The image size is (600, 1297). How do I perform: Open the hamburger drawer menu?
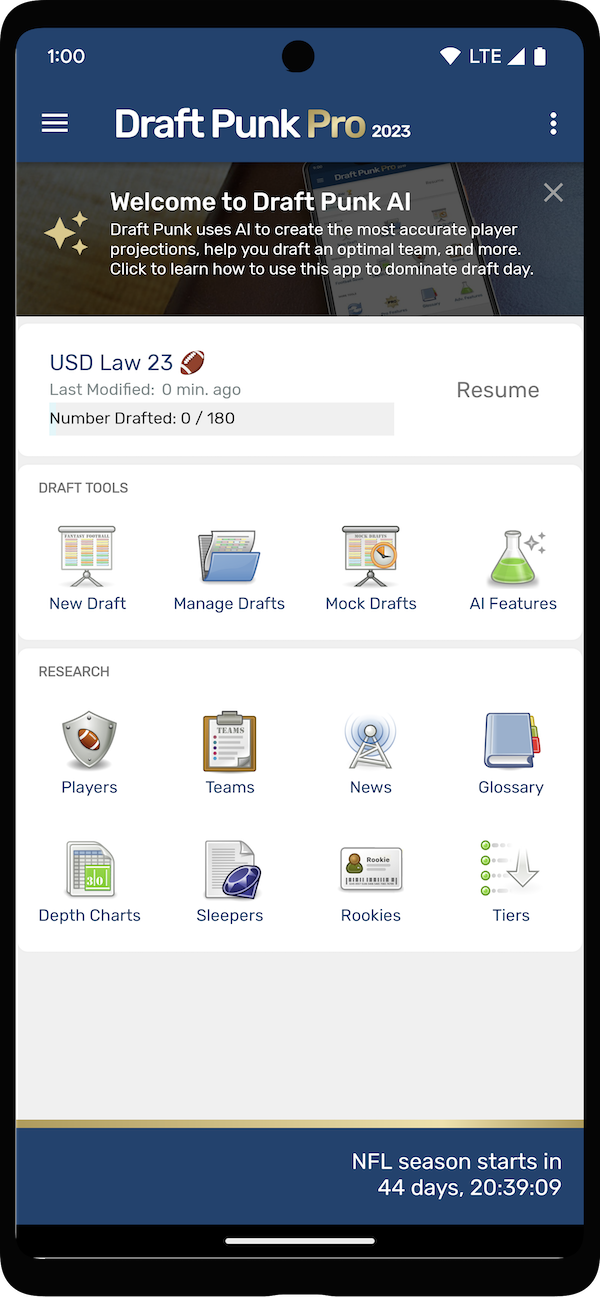point(55,123)
